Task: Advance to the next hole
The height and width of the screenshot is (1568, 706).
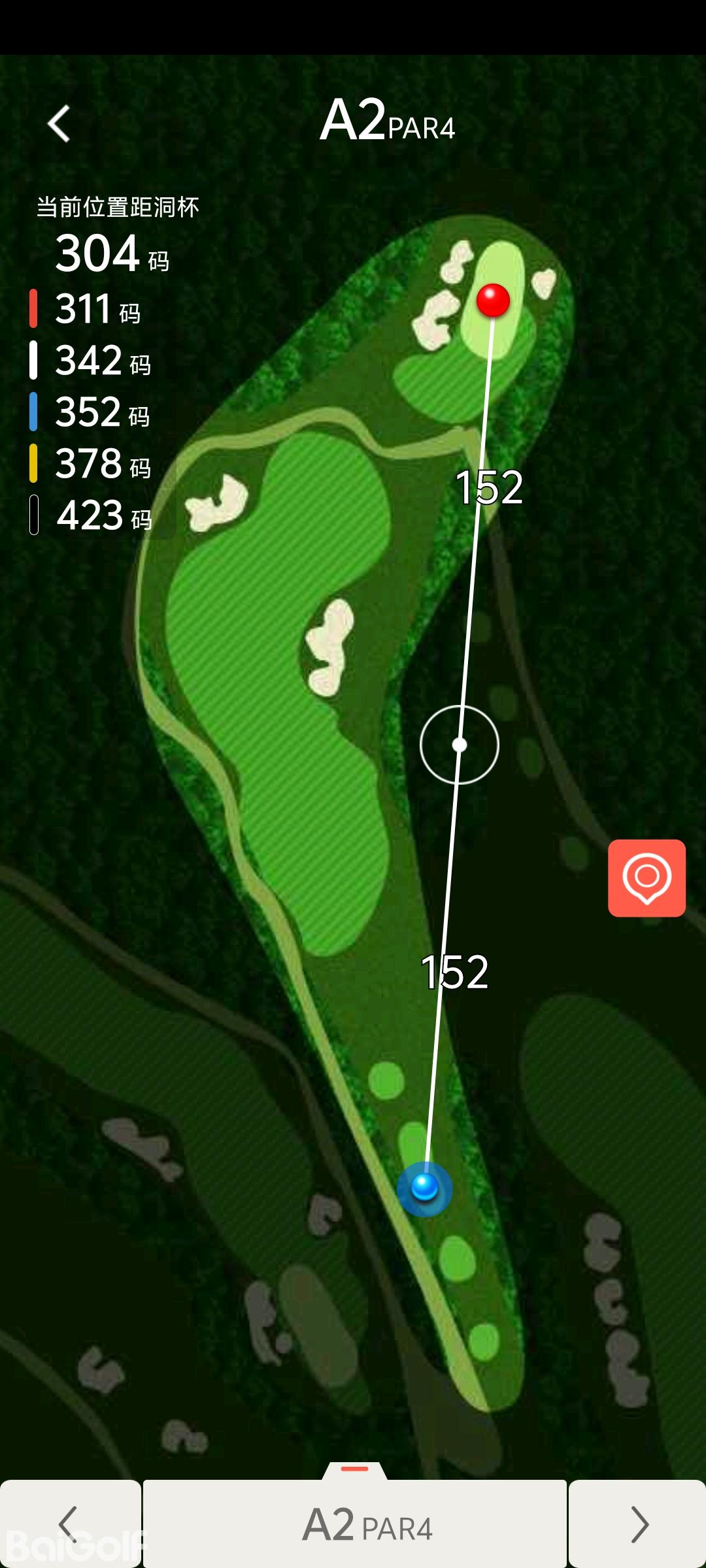Action: (638, 1524)
